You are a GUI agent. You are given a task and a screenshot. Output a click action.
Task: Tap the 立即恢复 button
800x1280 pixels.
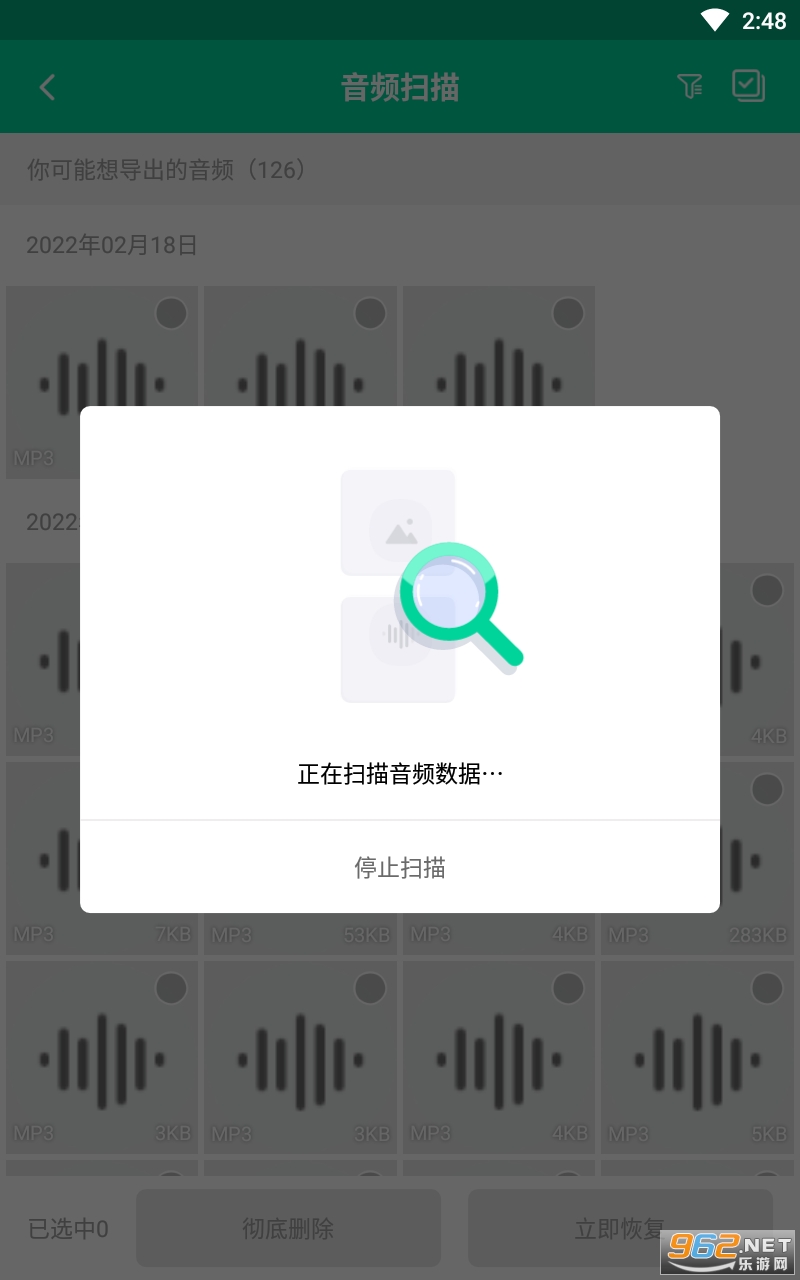pos(620,1228)
